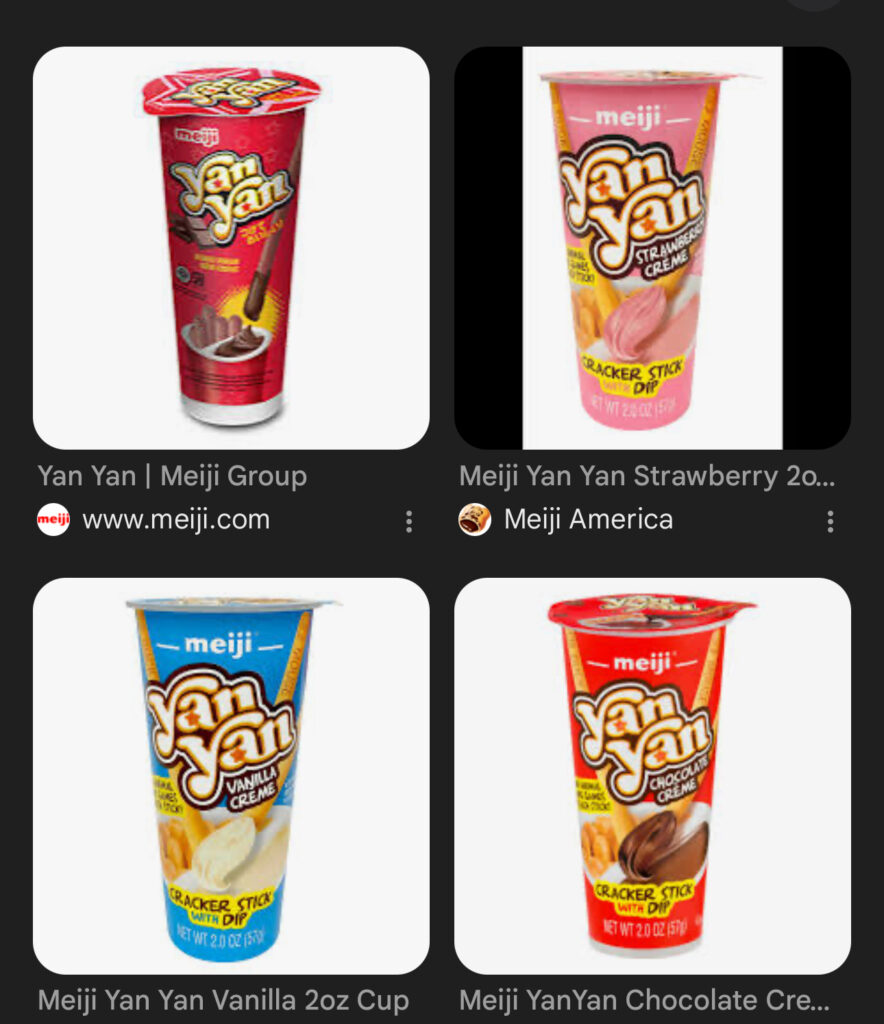This screenshot has height=1024, width=884.
Task: Visit the www.meiji.com source link
Action: coord(175,520)
